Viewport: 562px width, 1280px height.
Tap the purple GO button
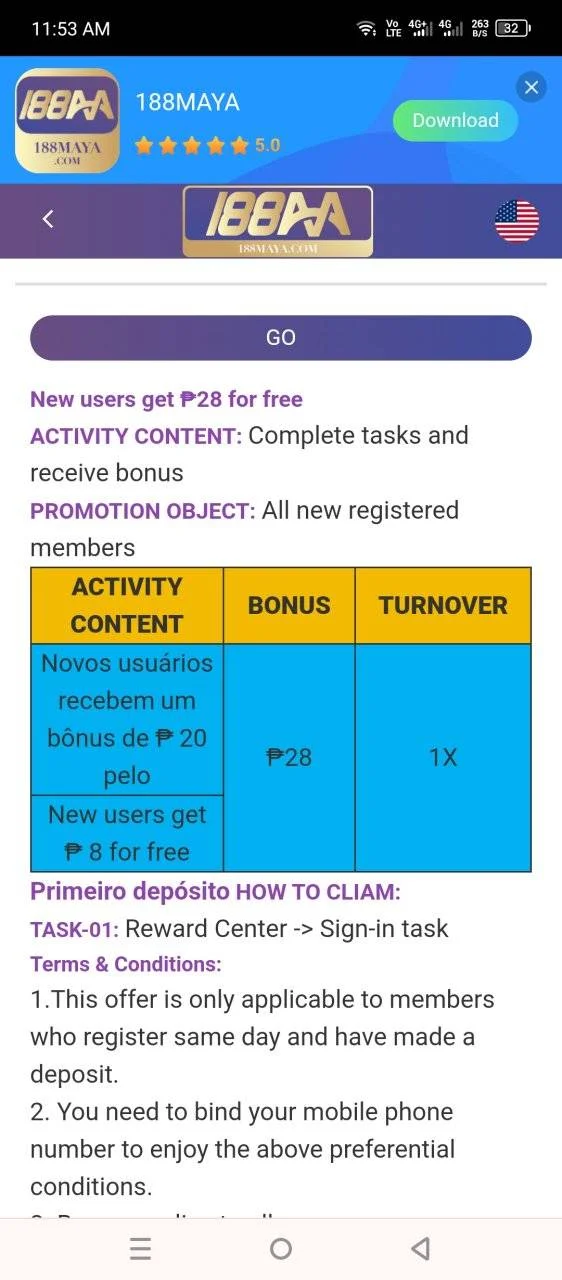click(281, 338)
